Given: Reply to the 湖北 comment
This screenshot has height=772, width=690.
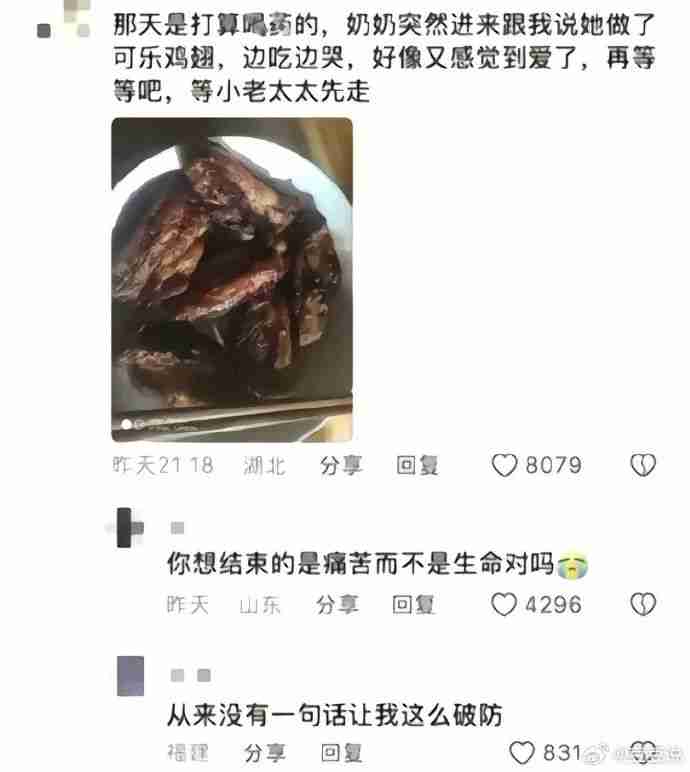Looking at the screenshot, I should click(417, 465).
